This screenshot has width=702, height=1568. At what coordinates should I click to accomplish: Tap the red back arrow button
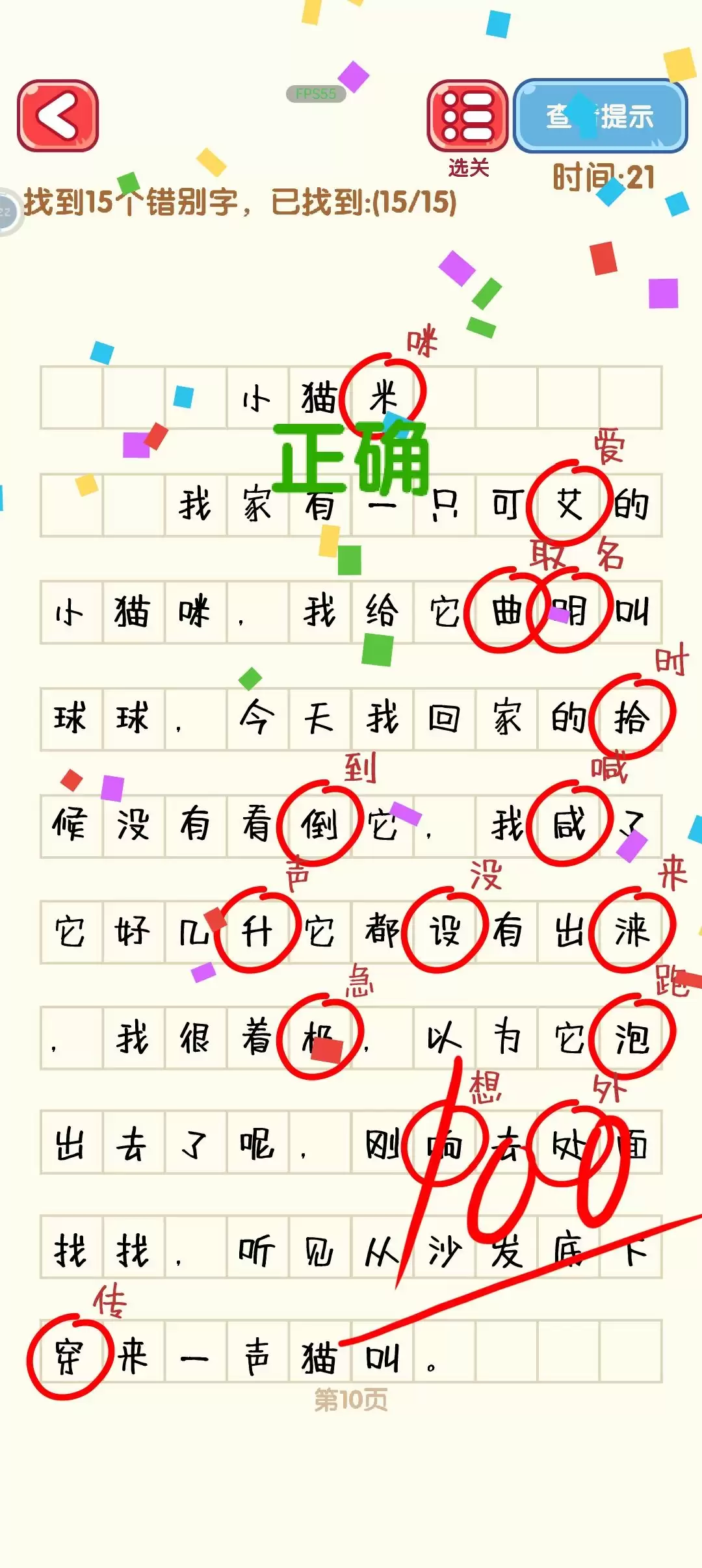pyautogui.click(x=58, y=116)
